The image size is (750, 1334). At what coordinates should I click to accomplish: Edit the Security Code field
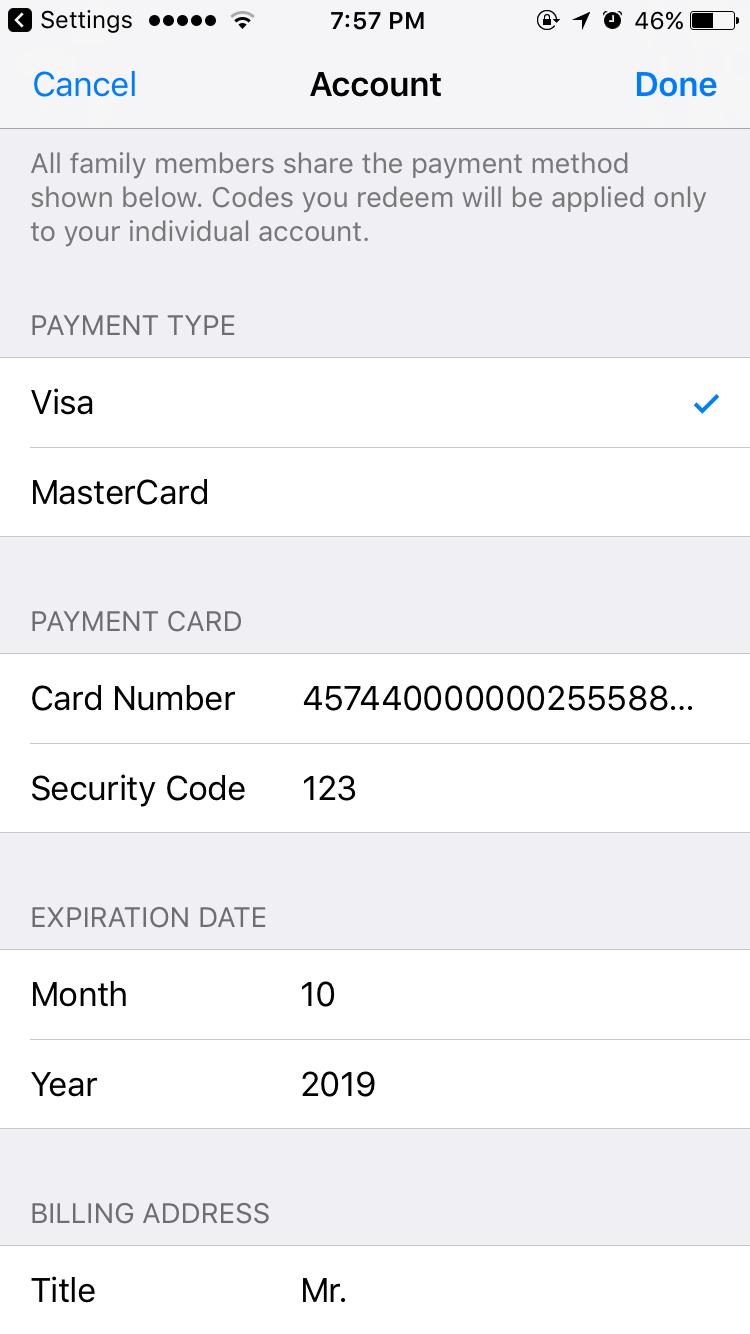pos(497,789)
